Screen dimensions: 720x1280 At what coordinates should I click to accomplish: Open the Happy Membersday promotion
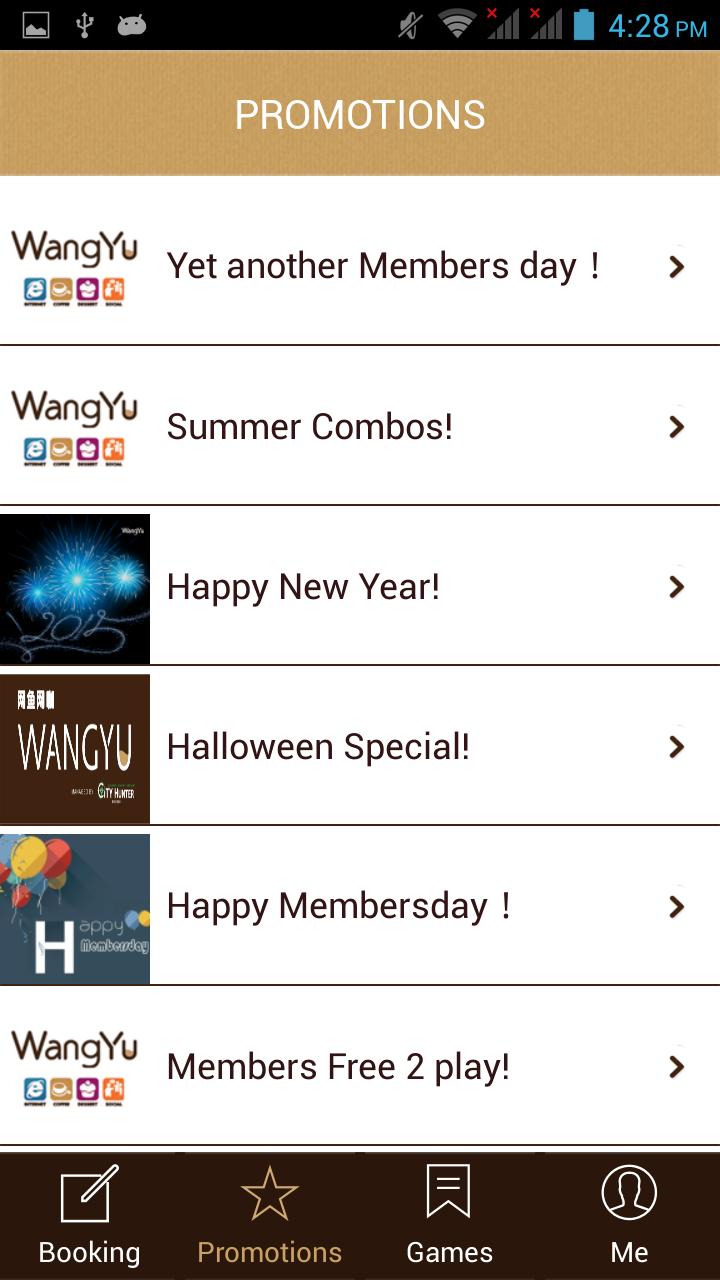pos(360,906)
